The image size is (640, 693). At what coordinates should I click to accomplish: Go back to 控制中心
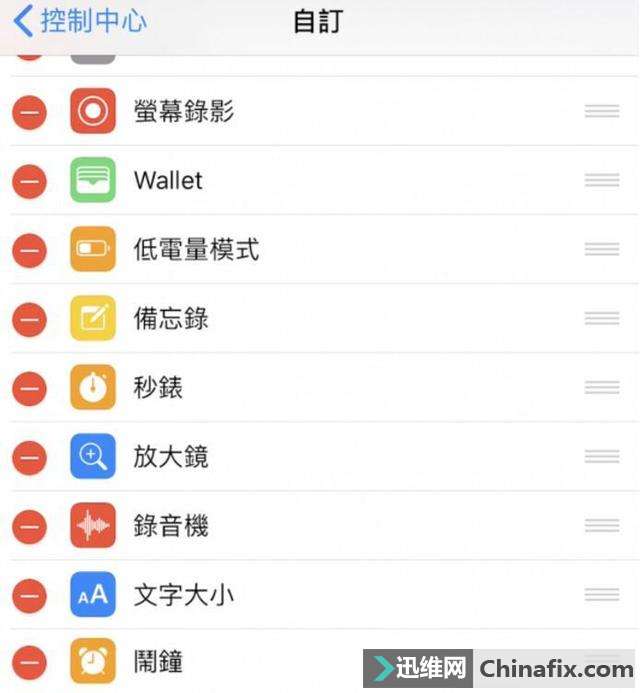tap(78, 21)
